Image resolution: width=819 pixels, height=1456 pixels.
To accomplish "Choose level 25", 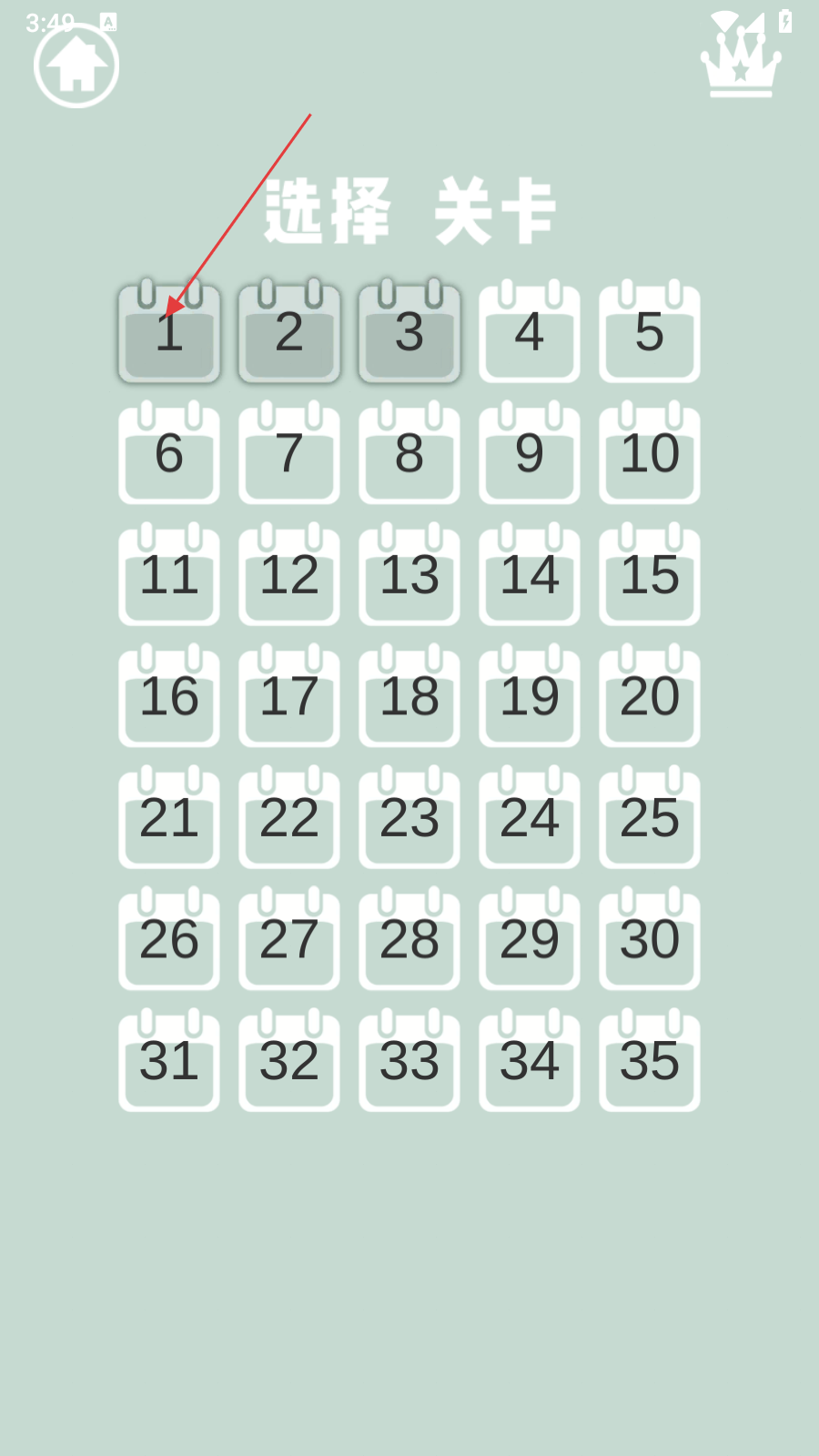I will click(650, 817).
